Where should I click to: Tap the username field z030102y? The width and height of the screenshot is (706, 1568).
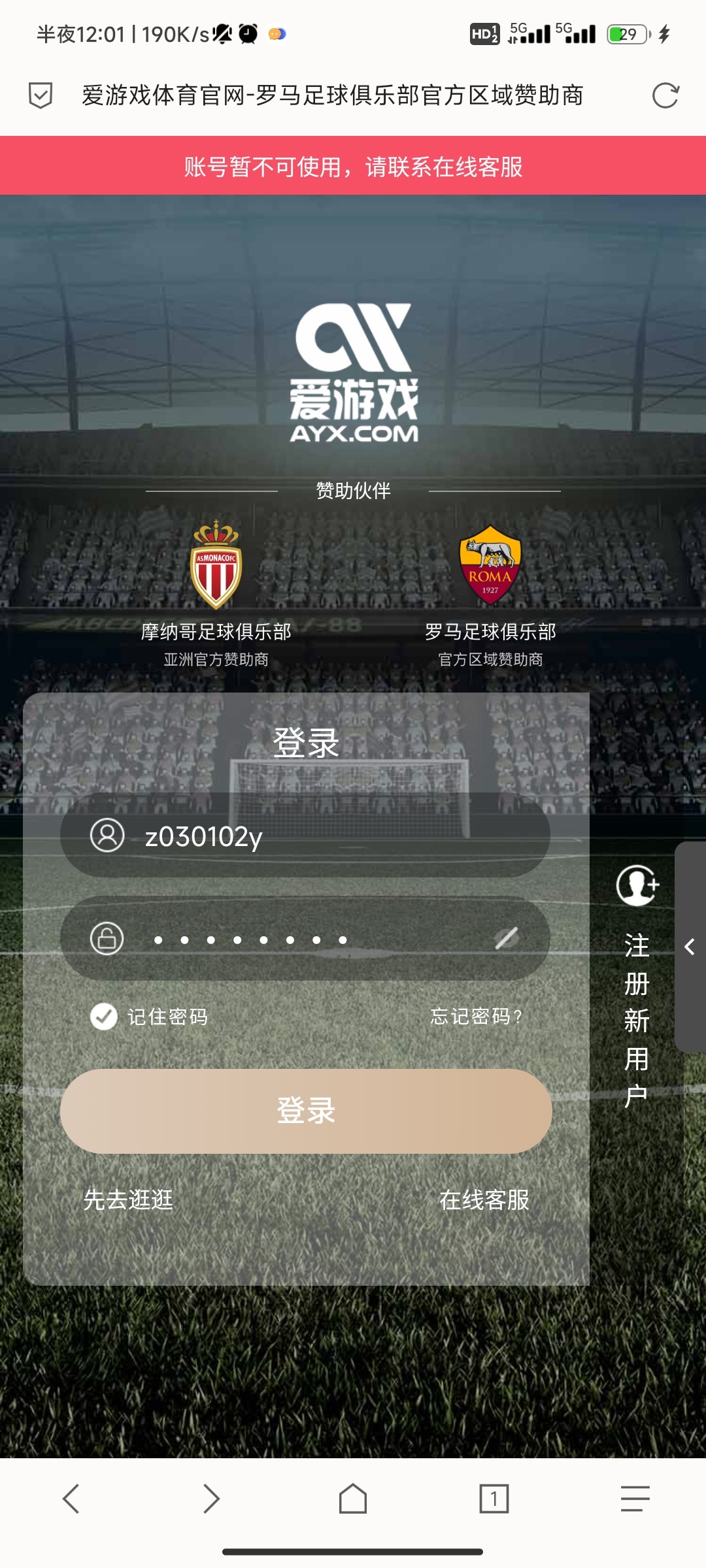[x=327, y=836]
